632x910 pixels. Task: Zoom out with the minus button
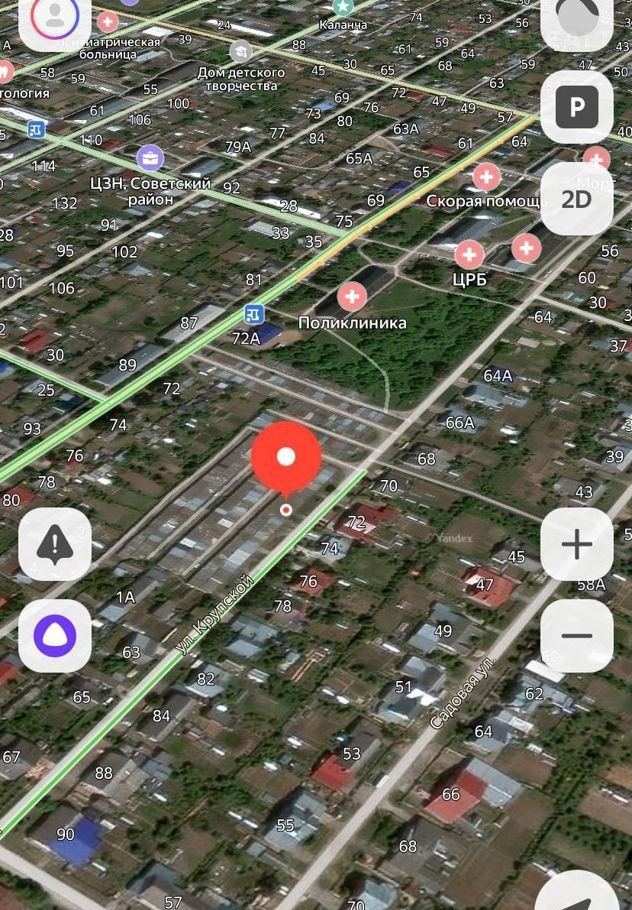click(576, 636)
